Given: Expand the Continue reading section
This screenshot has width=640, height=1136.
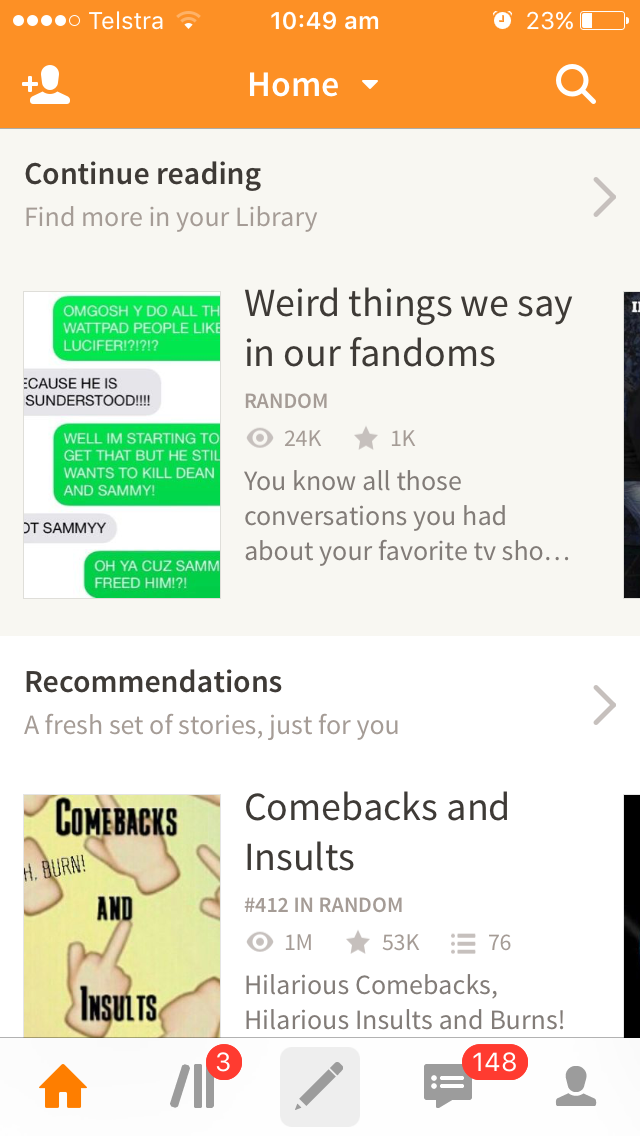Looking at the screenshot, I should click(604, 197).
